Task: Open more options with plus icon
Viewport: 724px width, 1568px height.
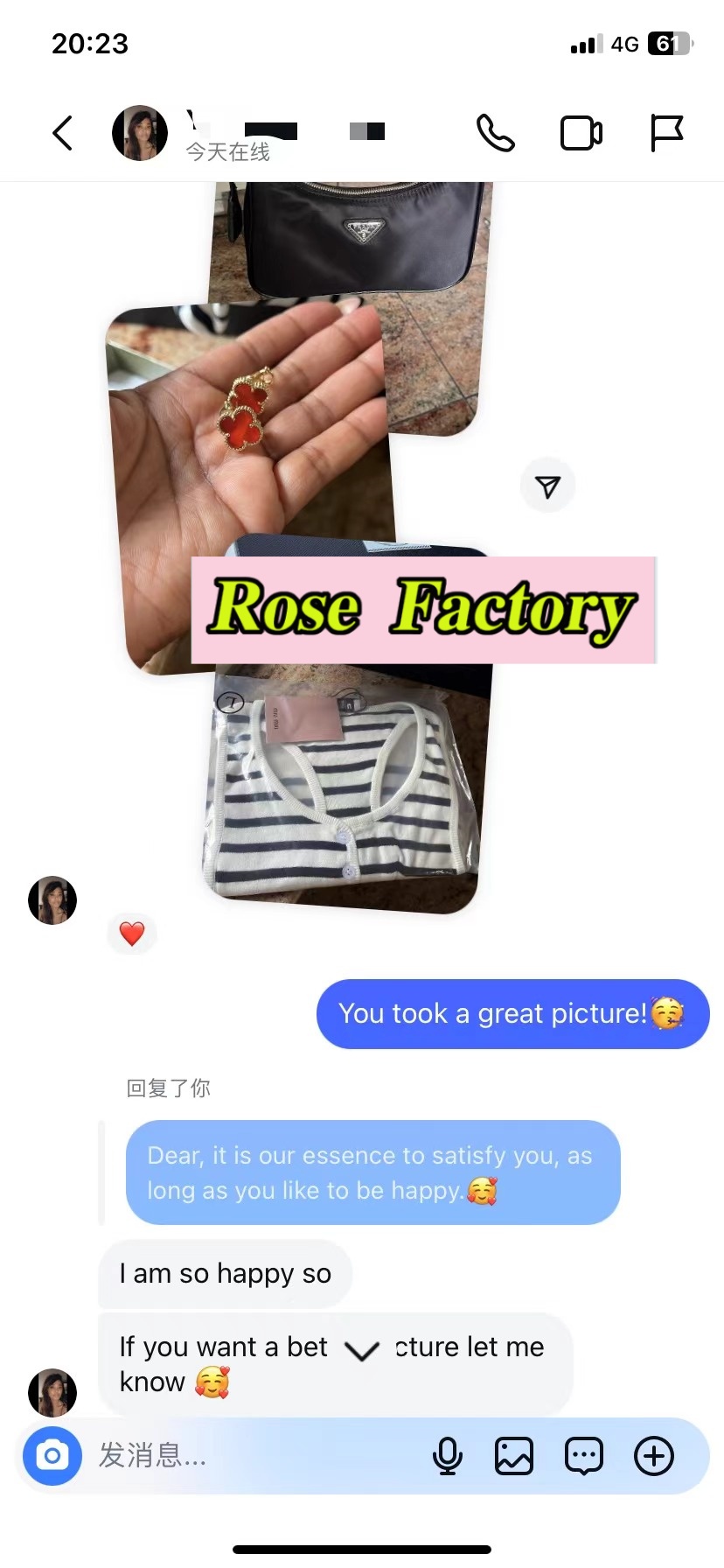Action: coord(654,1456)
